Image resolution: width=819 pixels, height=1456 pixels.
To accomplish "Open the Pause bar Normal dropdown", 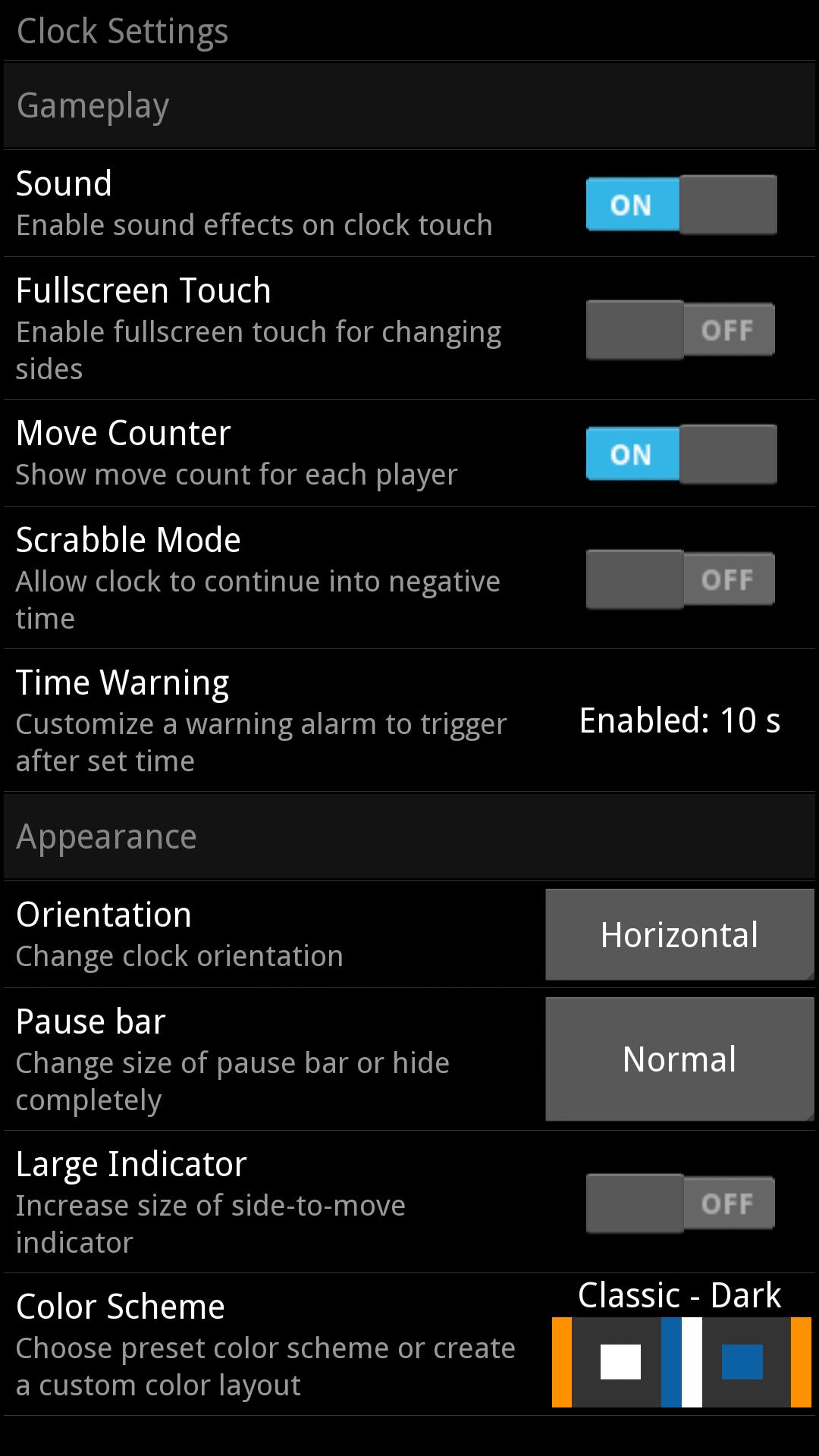I will click(x=679, y=1059).
